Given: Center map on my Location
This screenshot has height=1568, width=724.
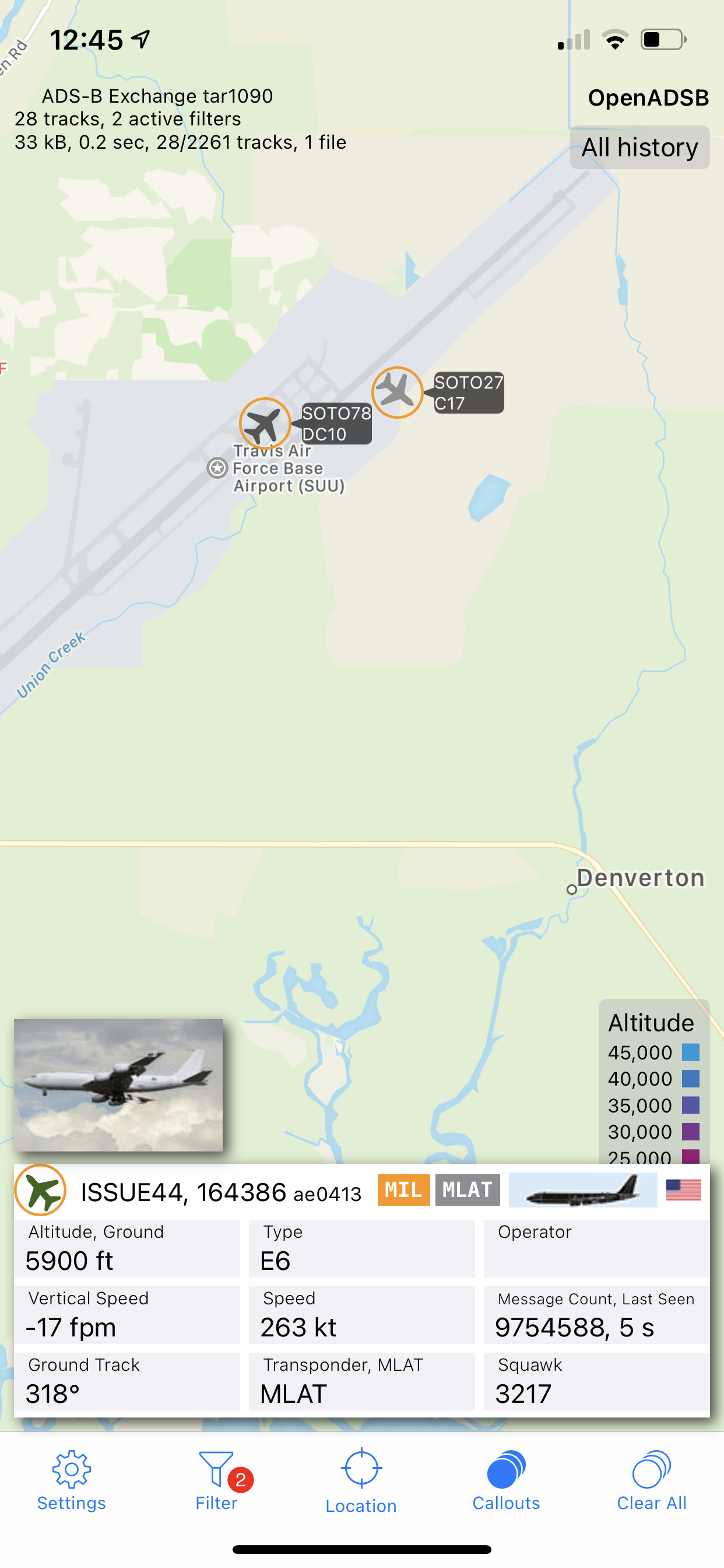Looking at the screenshot, I should pos(361,1480).
